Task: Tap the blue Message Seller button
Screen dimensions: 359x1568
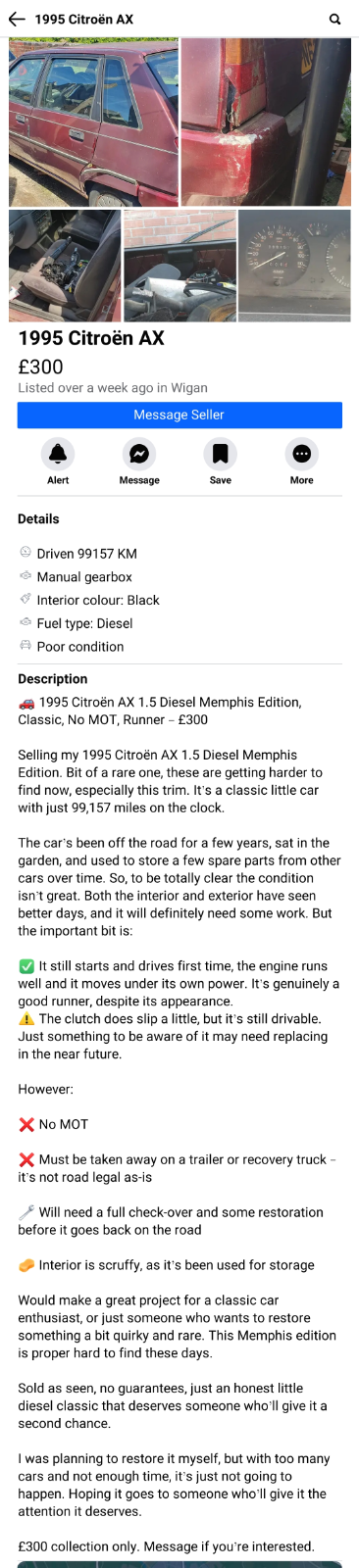Action: pyautogui.click(x=179, y=415)
